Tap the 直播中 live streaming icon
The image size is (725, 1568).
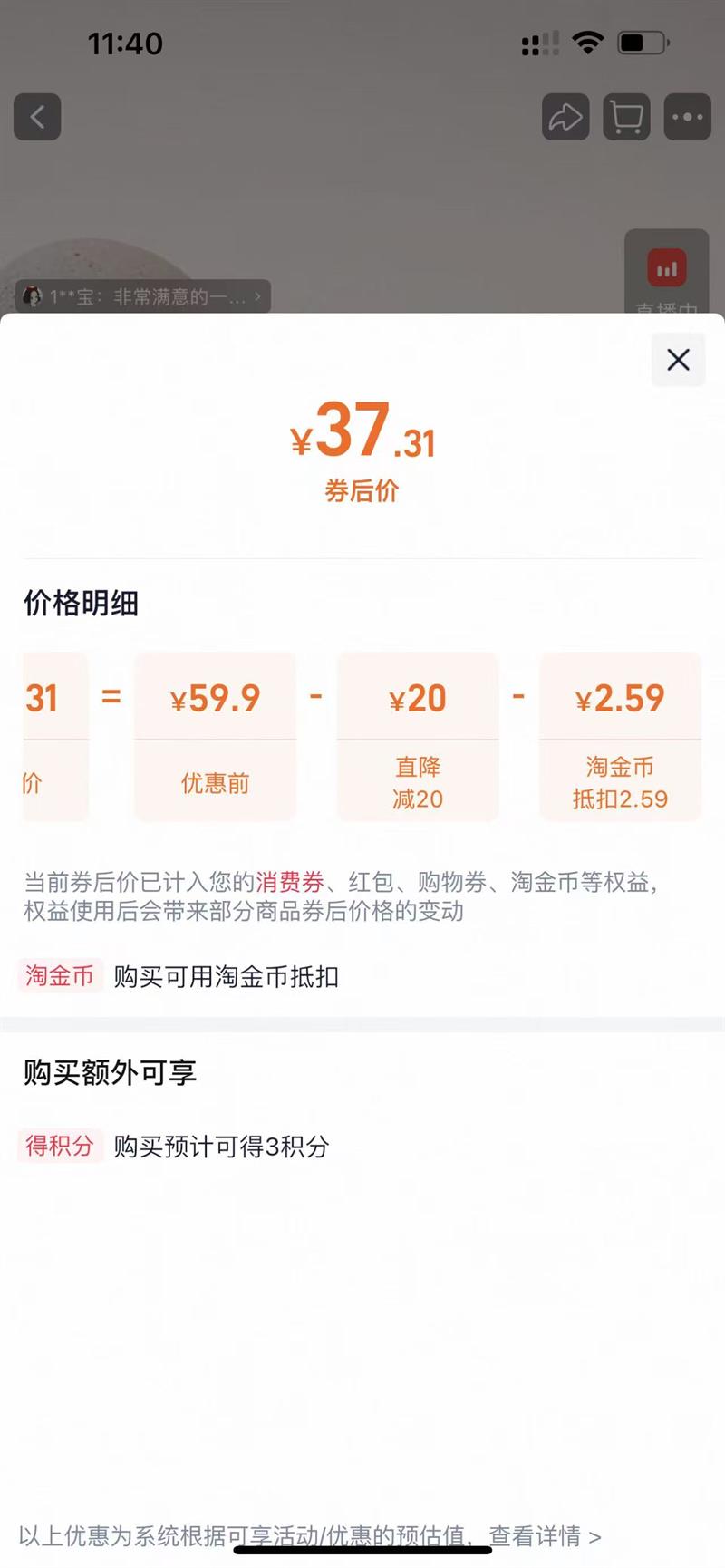(666, 268)
